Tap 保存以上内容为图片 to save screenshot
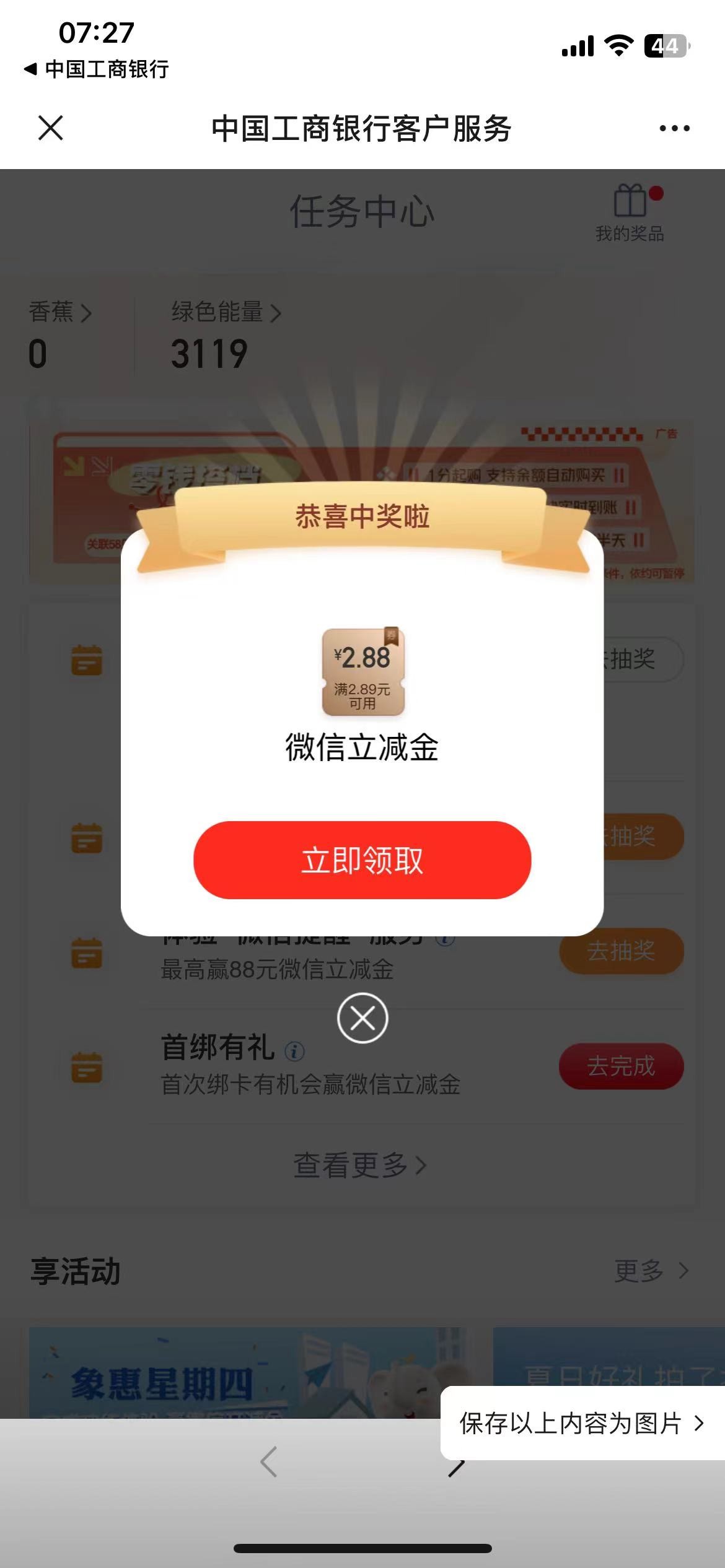Image resolution: width=725 pixels, height=1568 pixels. click(x=581, y=1423)
